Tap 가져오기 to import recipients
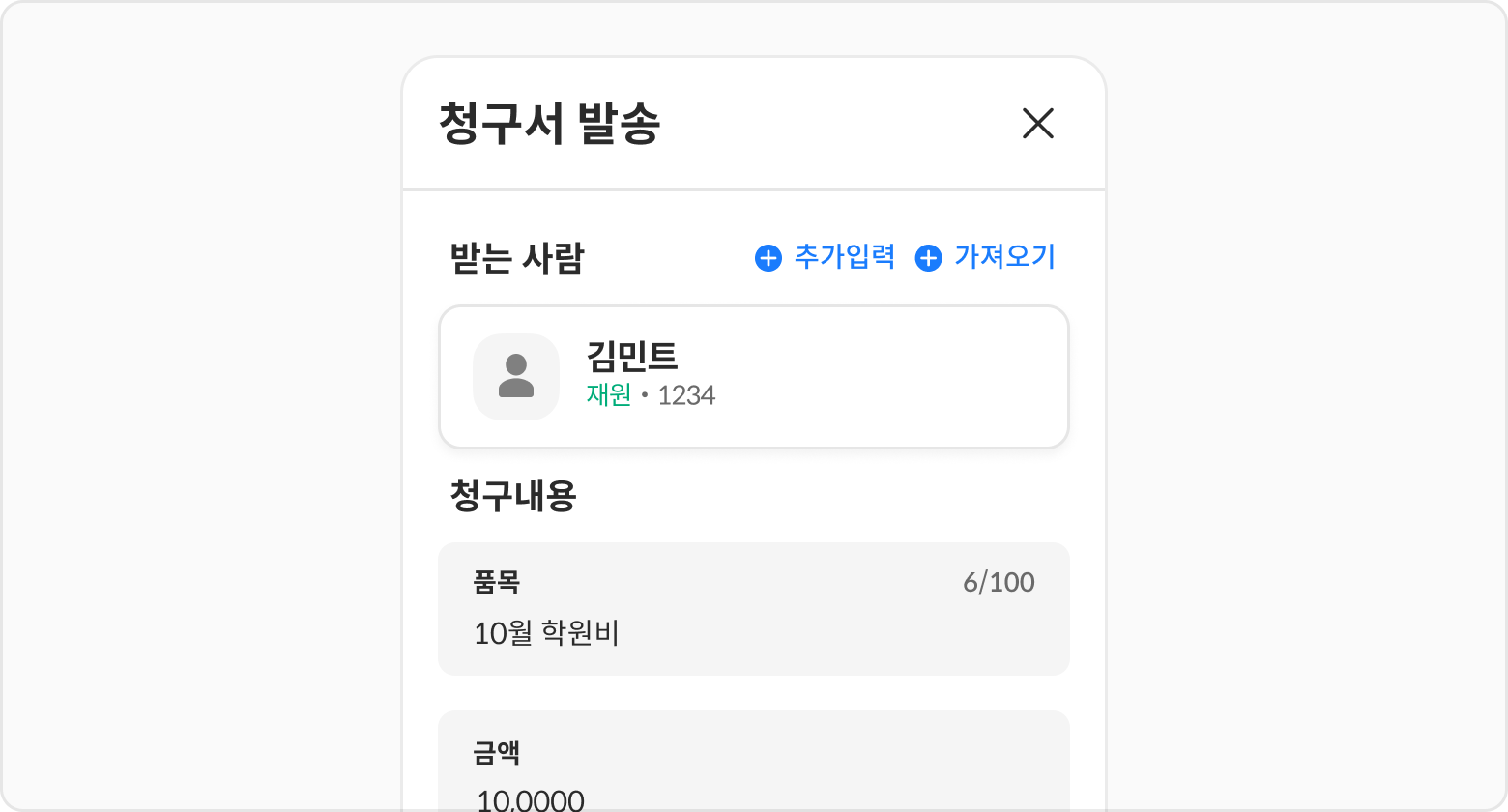Screen dimensions: 1508x812 tap(985, 257)
